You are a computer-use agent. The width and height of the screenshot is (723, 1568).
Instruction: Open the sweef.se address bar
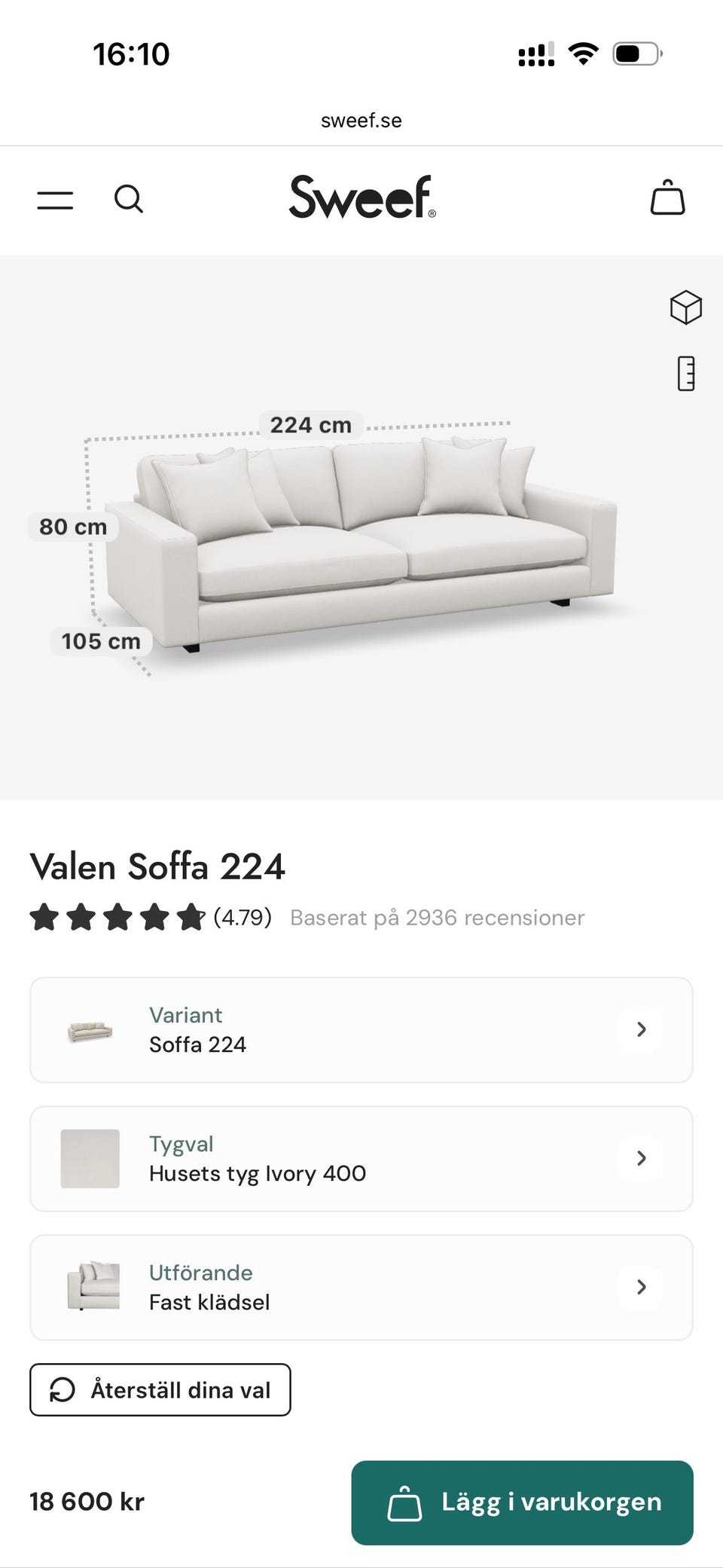(361, 119)
